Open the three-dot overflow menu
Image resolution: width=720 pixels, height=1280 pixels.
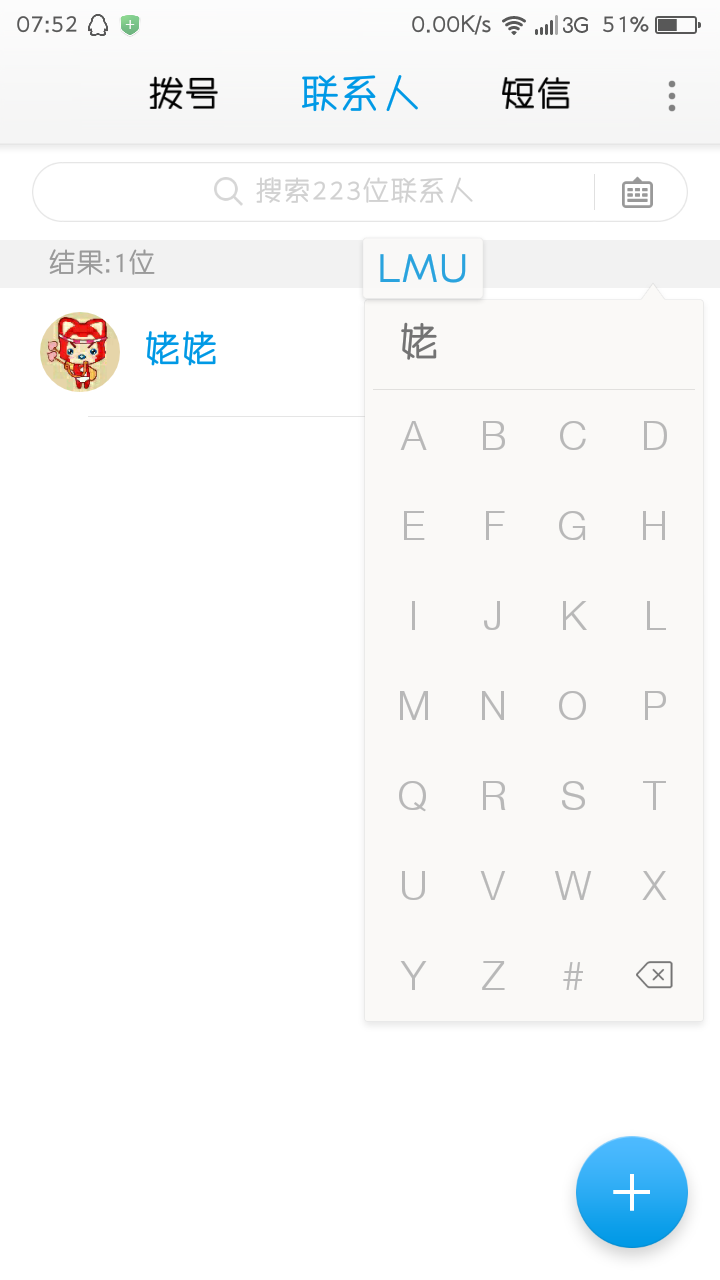tap(671, 95)
